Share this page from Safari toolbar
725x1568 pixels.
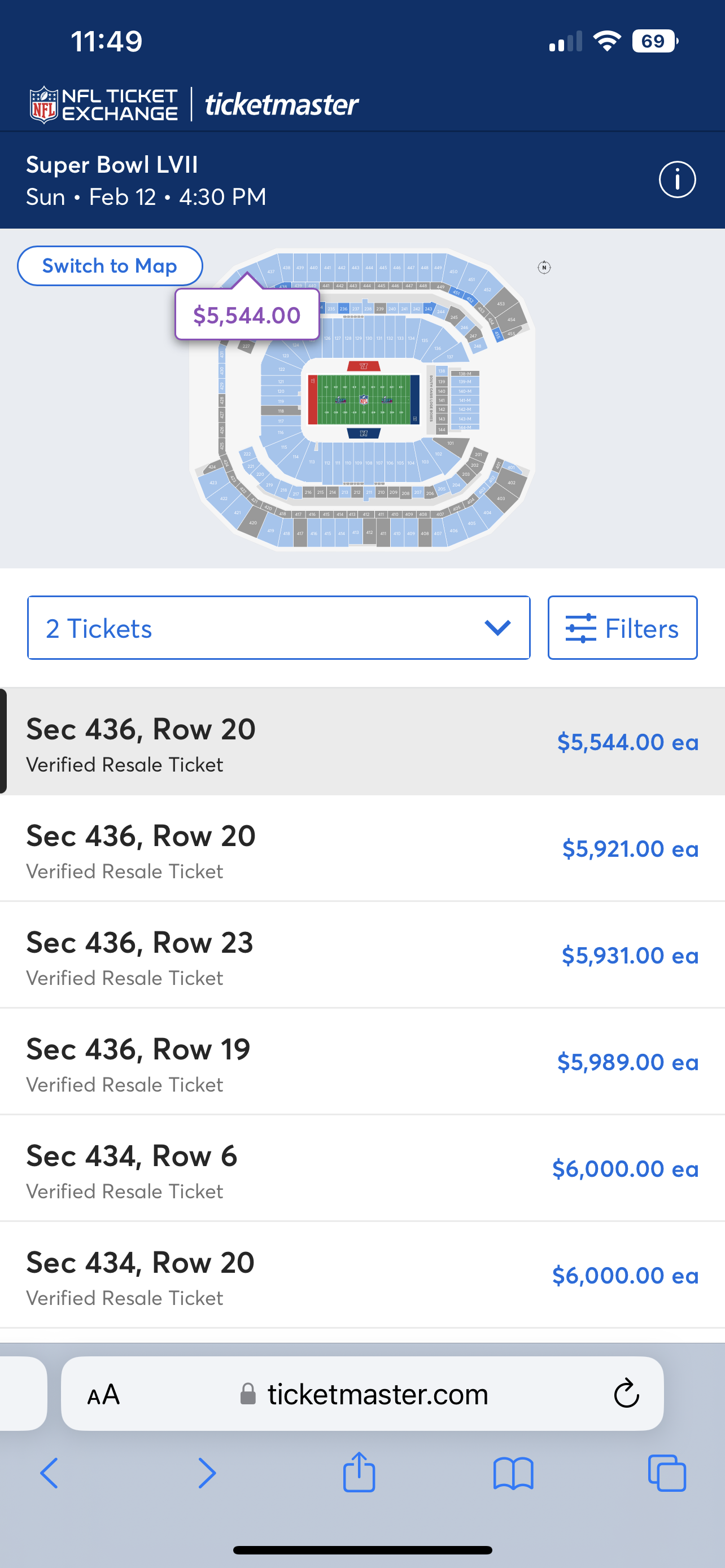click(x=359, y=1472)
